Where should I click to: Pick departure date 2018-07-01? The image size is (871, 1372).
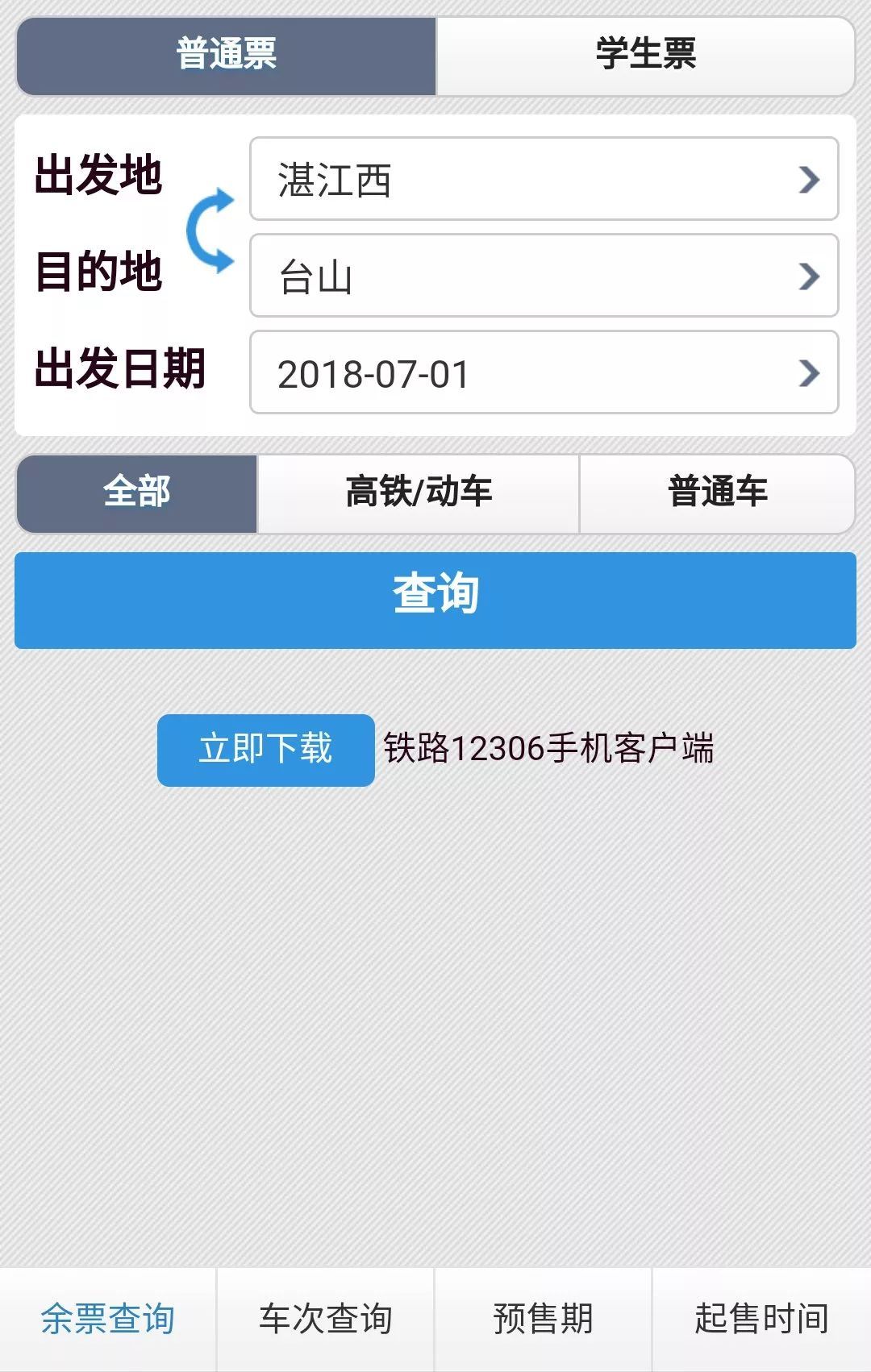[544, 372]
